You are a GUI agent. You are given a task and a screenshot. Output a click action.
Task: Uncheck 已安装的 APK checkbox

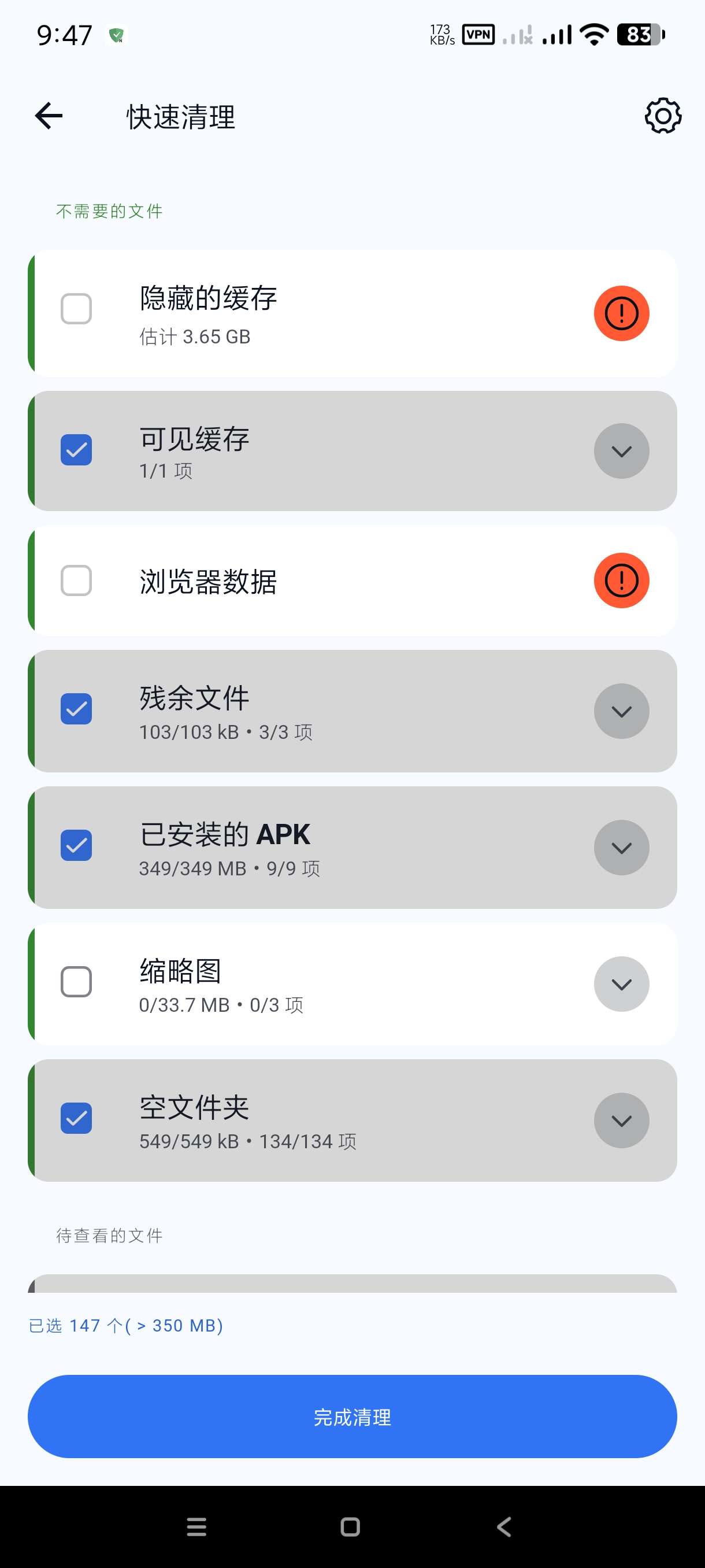[x=76, y=846]
